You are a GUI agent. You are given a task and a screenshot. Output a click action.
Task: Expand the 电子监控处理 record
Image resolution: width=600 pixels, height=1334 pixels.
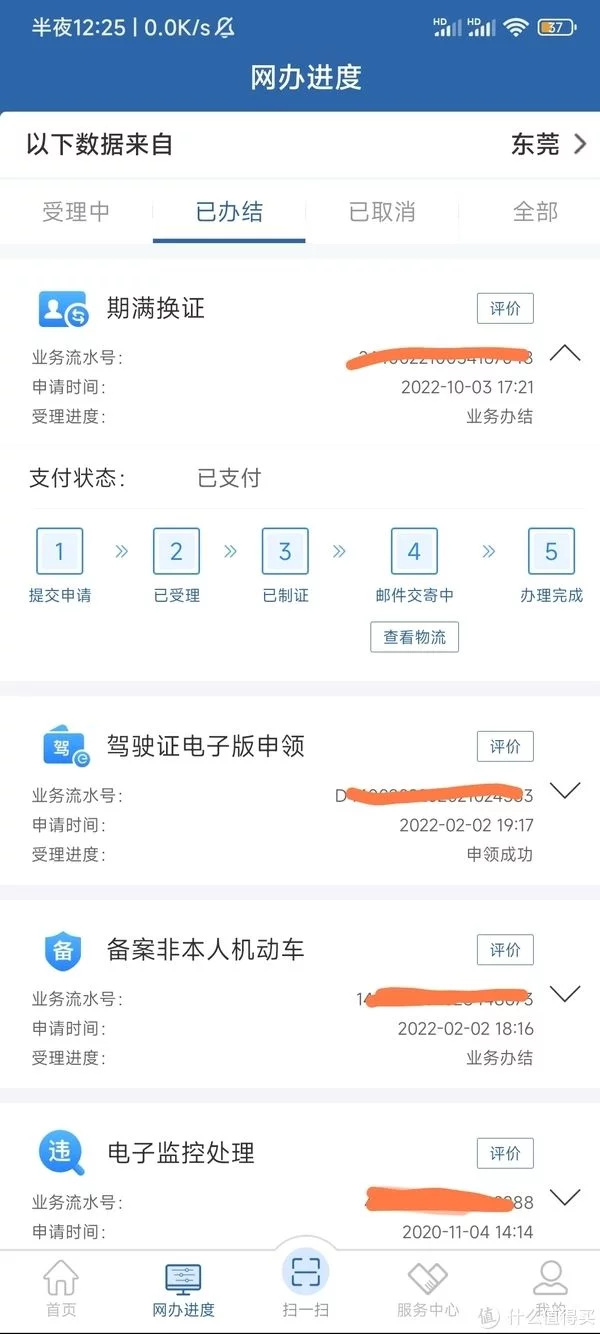(x=565, y=1197)
